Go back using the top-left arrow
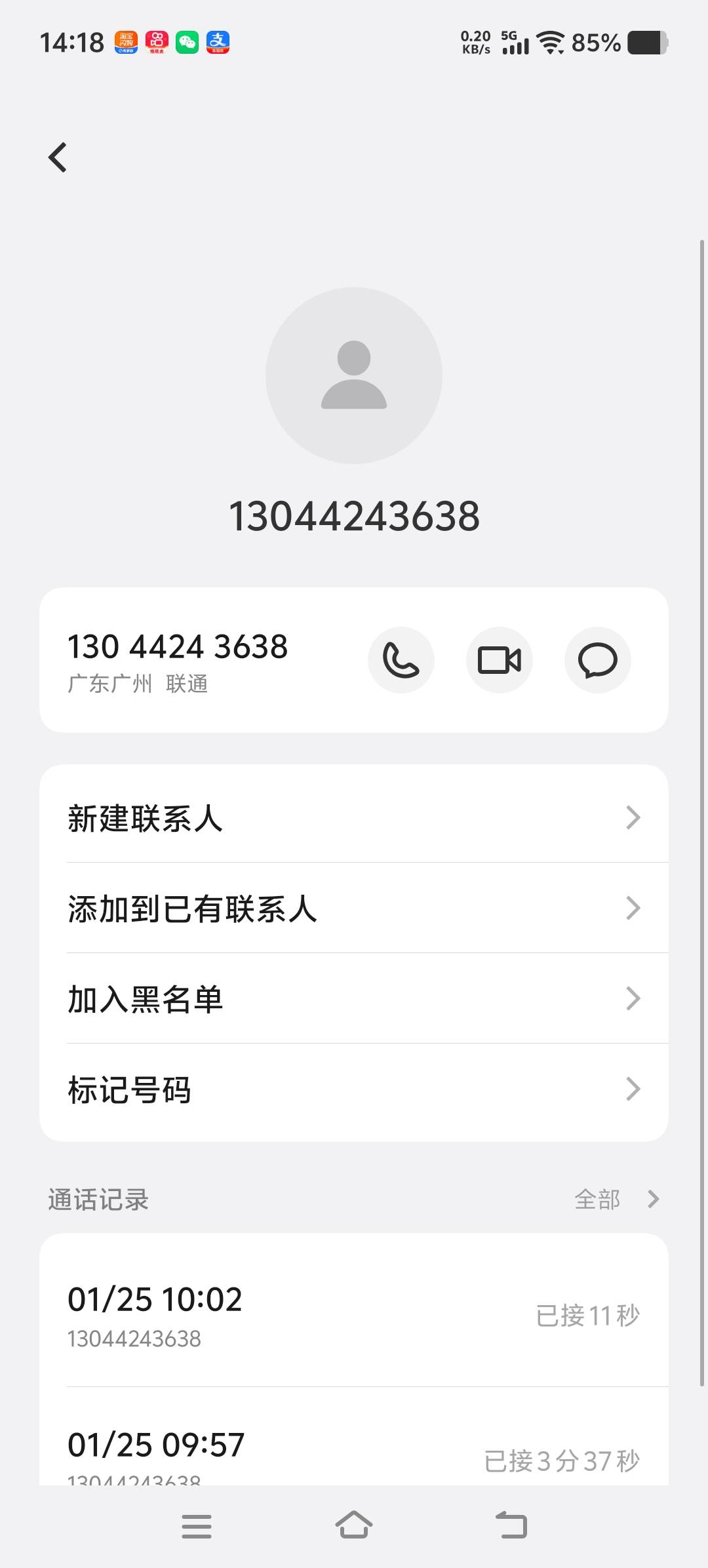 58,157
